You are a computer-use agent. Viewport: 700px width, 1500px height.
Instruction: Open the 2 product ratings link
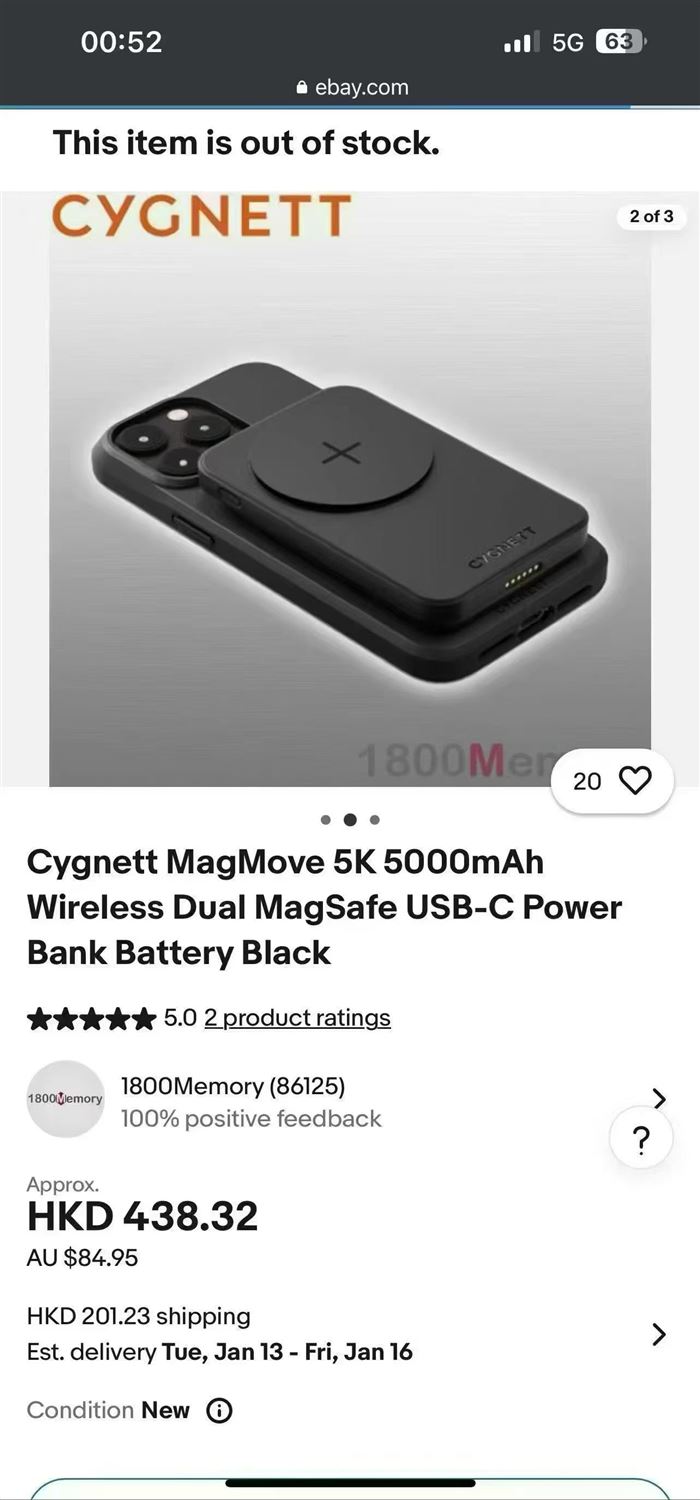tap(297, 1018)
